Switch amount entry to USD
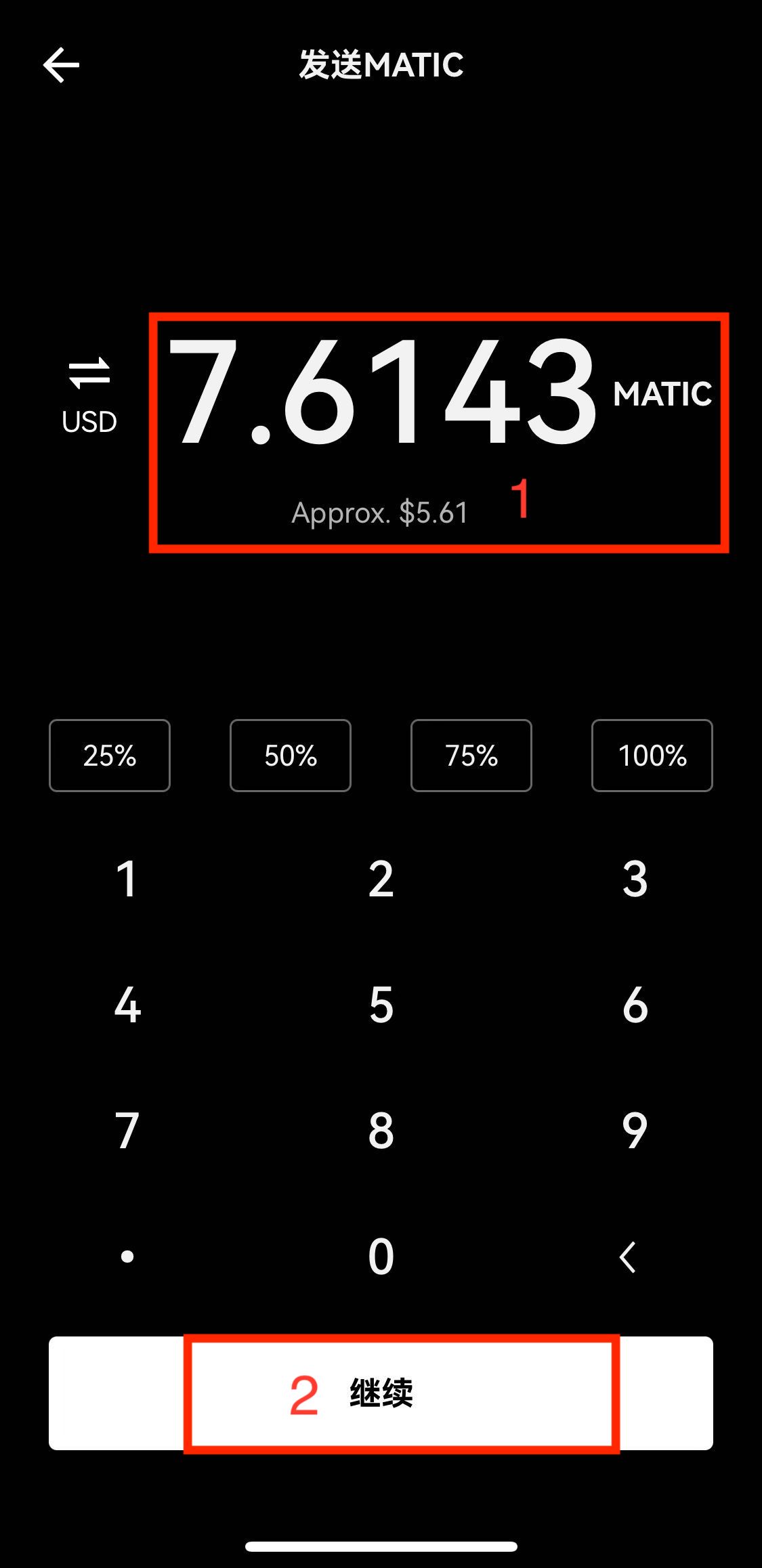 [89, 395]
